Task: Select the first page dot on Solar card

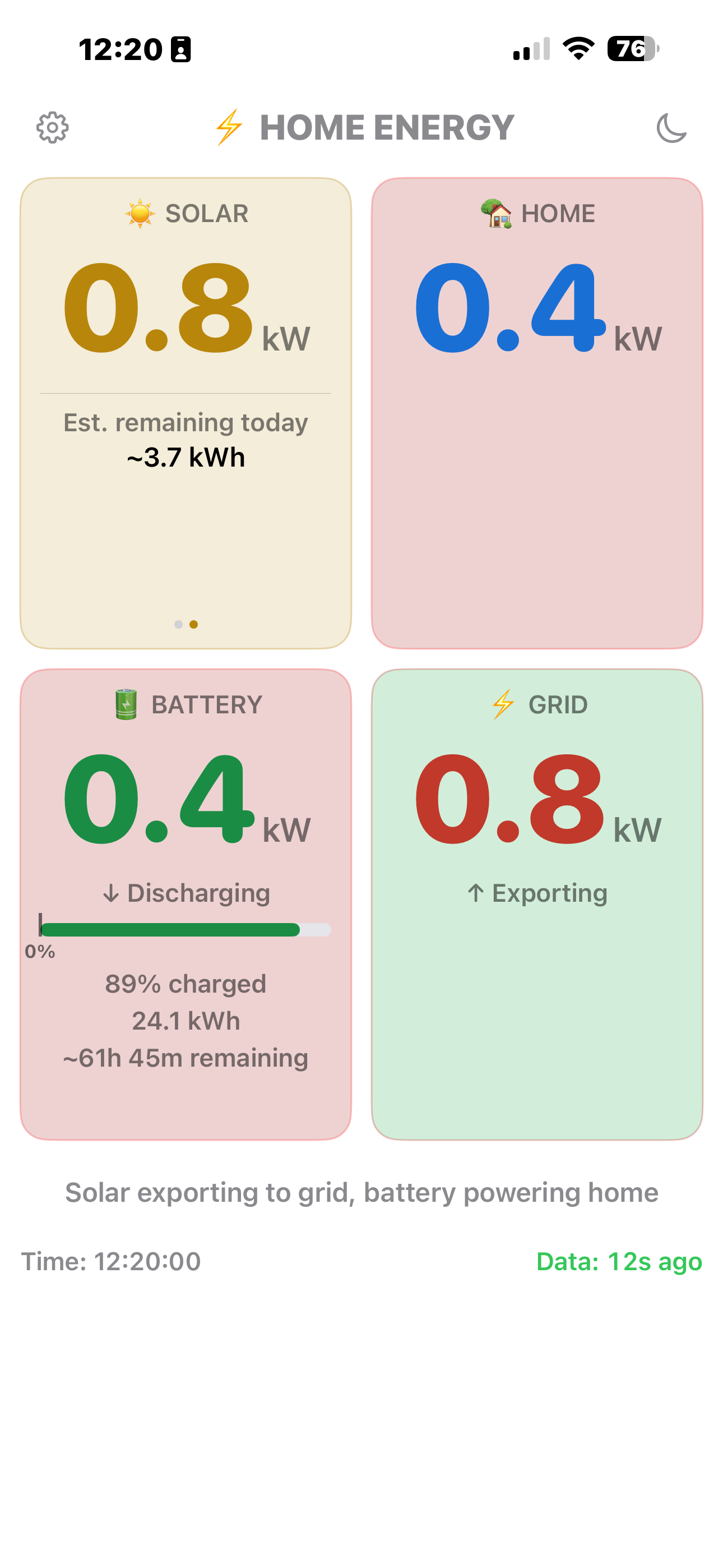Action: (x=177, y=625)
